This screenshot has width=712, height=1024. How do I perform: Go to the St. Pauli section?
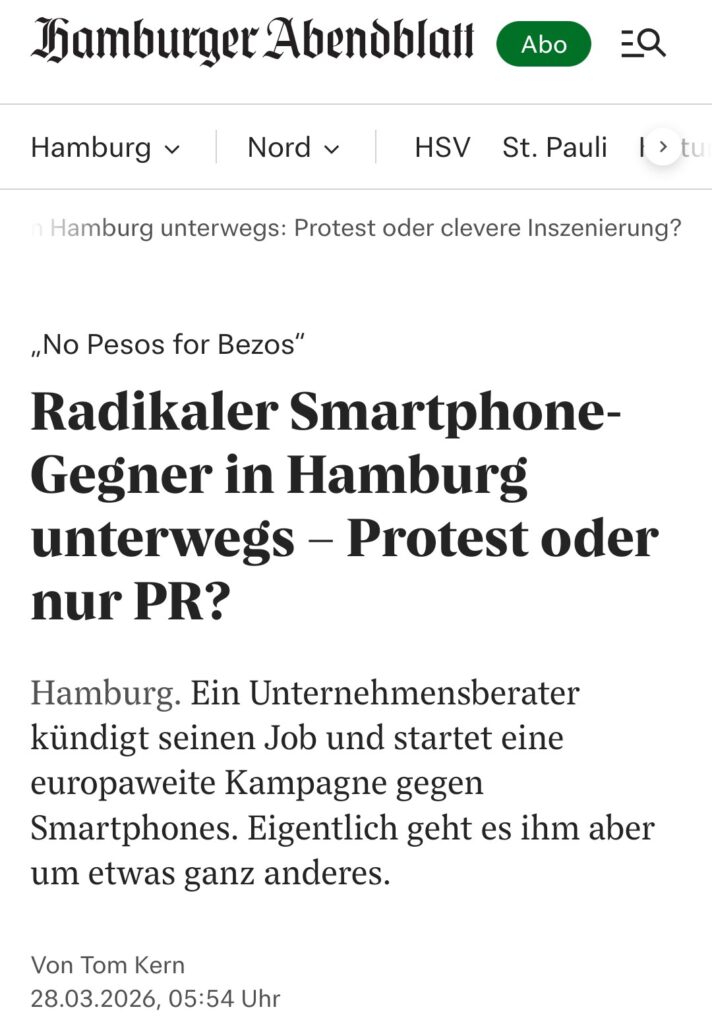tap(555, 148)
